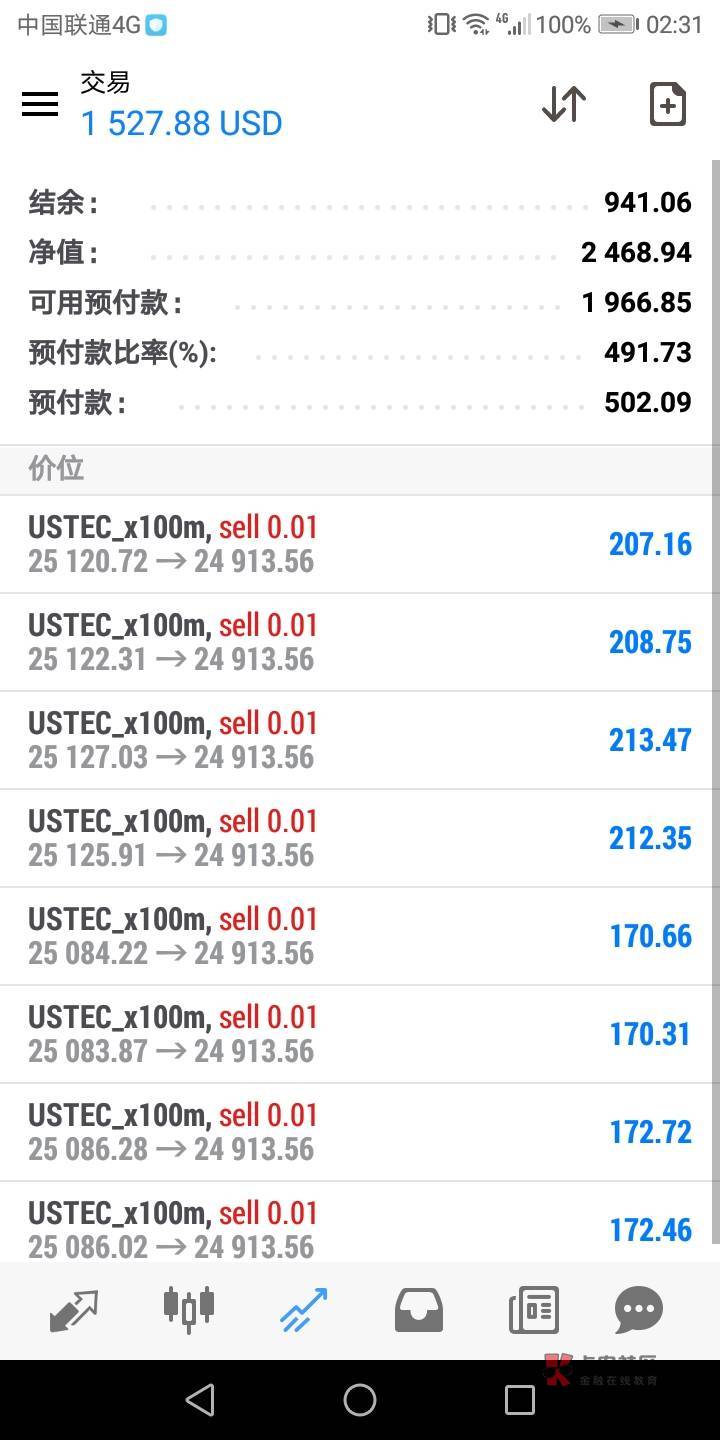Viewport: 720px width, 1440px height.
Task: Select the sell position opened at 25 127.03
Action: click(x=360, y=740)
